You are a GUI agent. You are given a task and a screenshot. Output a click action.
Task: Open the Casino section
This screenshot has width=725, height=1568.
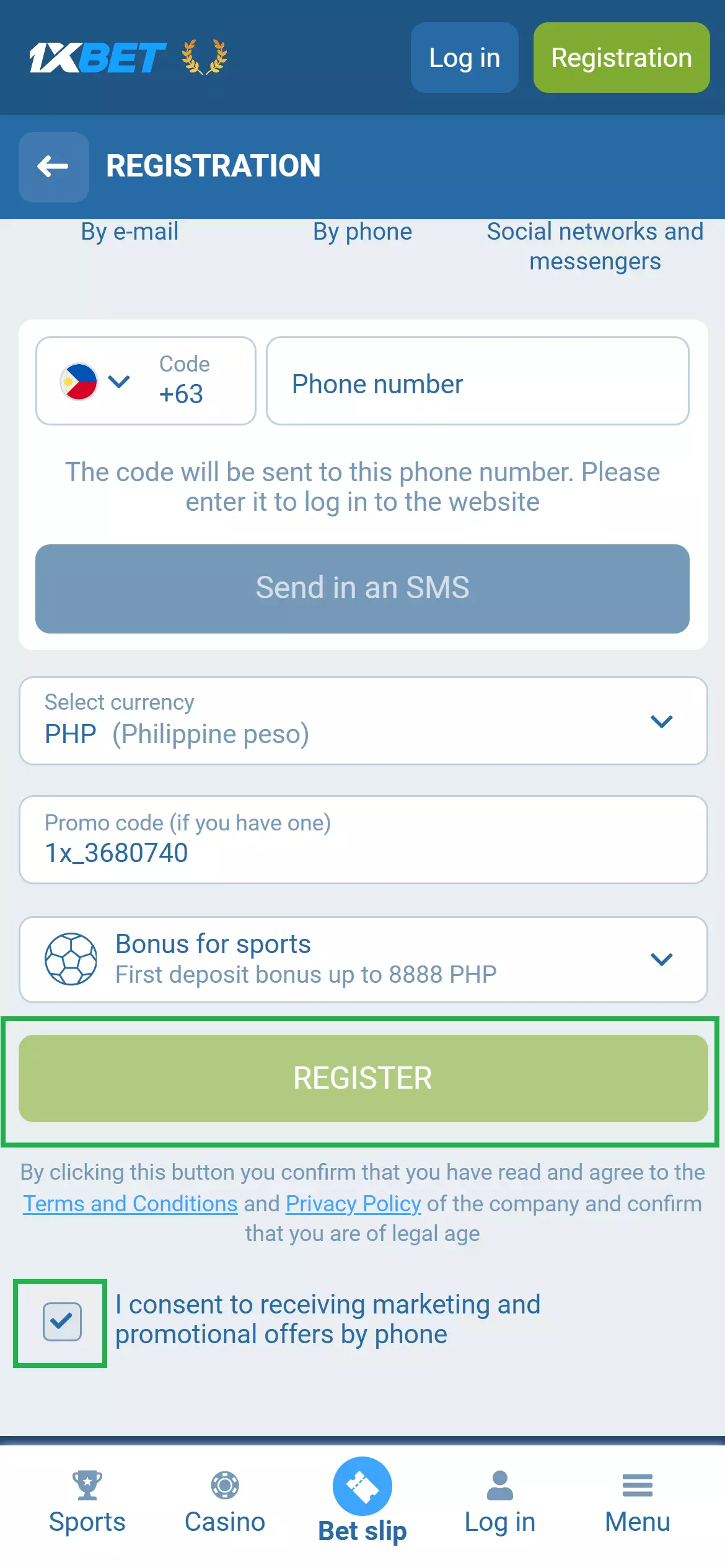[x=224, y=1502]
